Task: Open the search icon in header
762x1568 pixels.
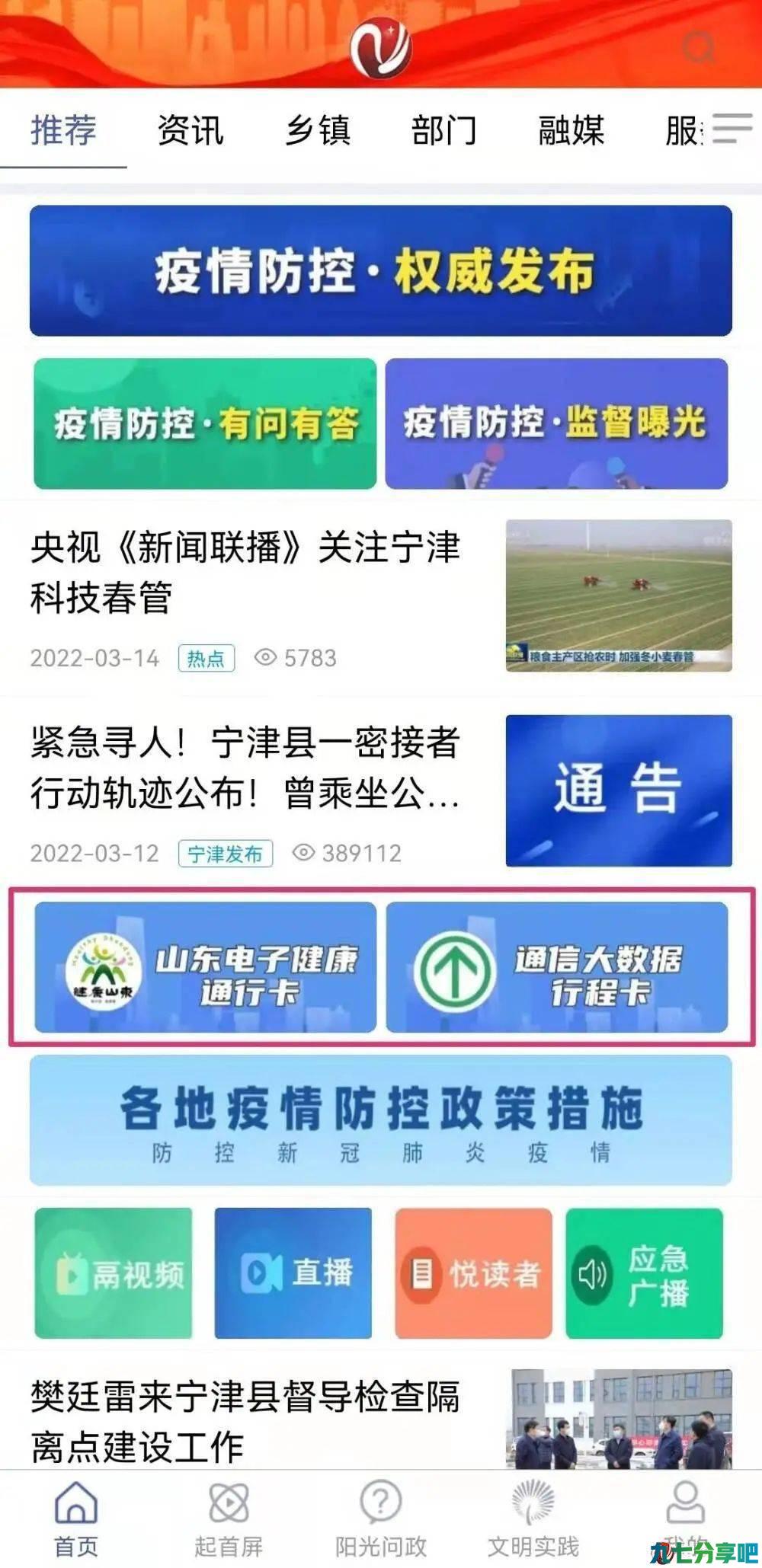Action: click(x=698, y=48)
